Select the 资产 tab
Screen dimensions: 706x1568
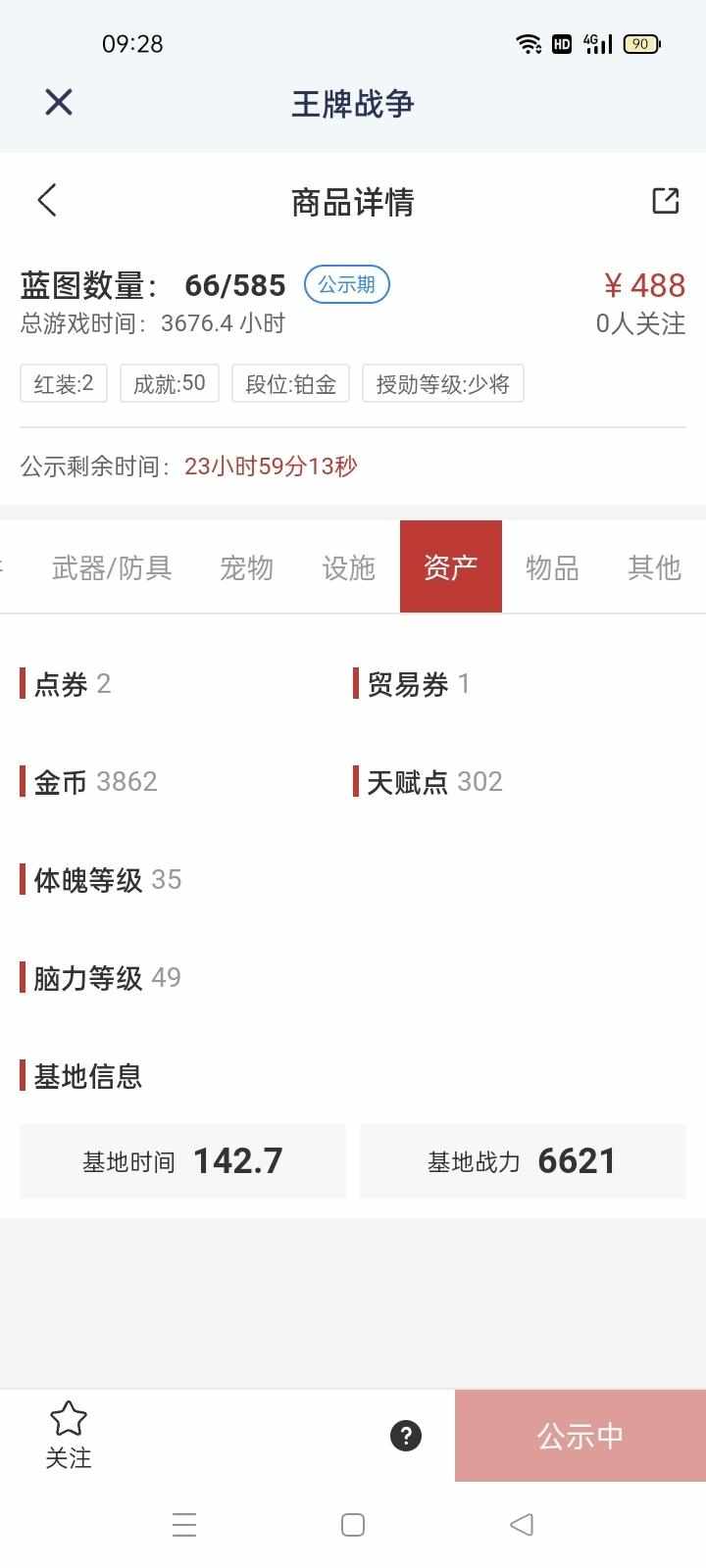(450, 567)
